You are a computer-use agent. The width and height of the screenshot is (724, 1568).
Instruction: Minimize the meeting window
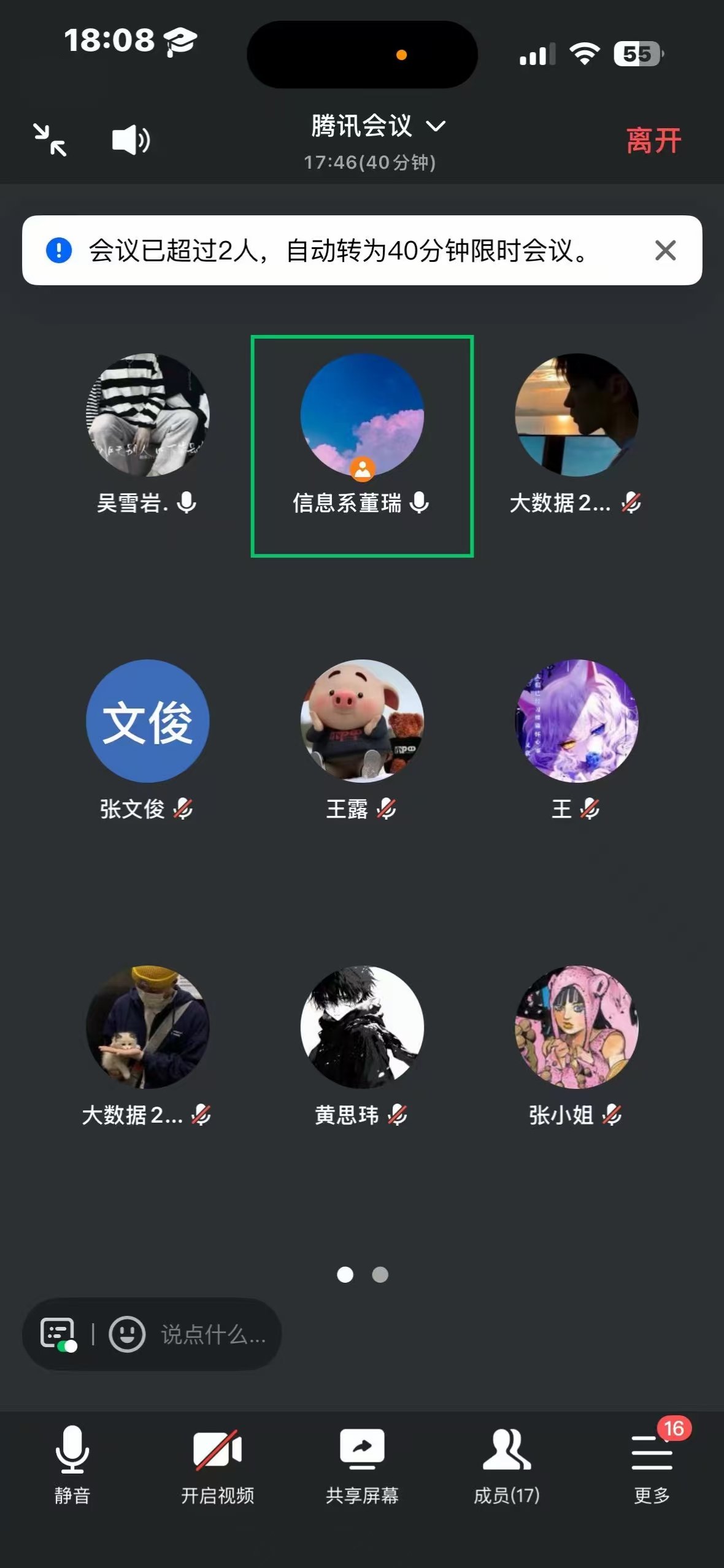pos(50,140)
